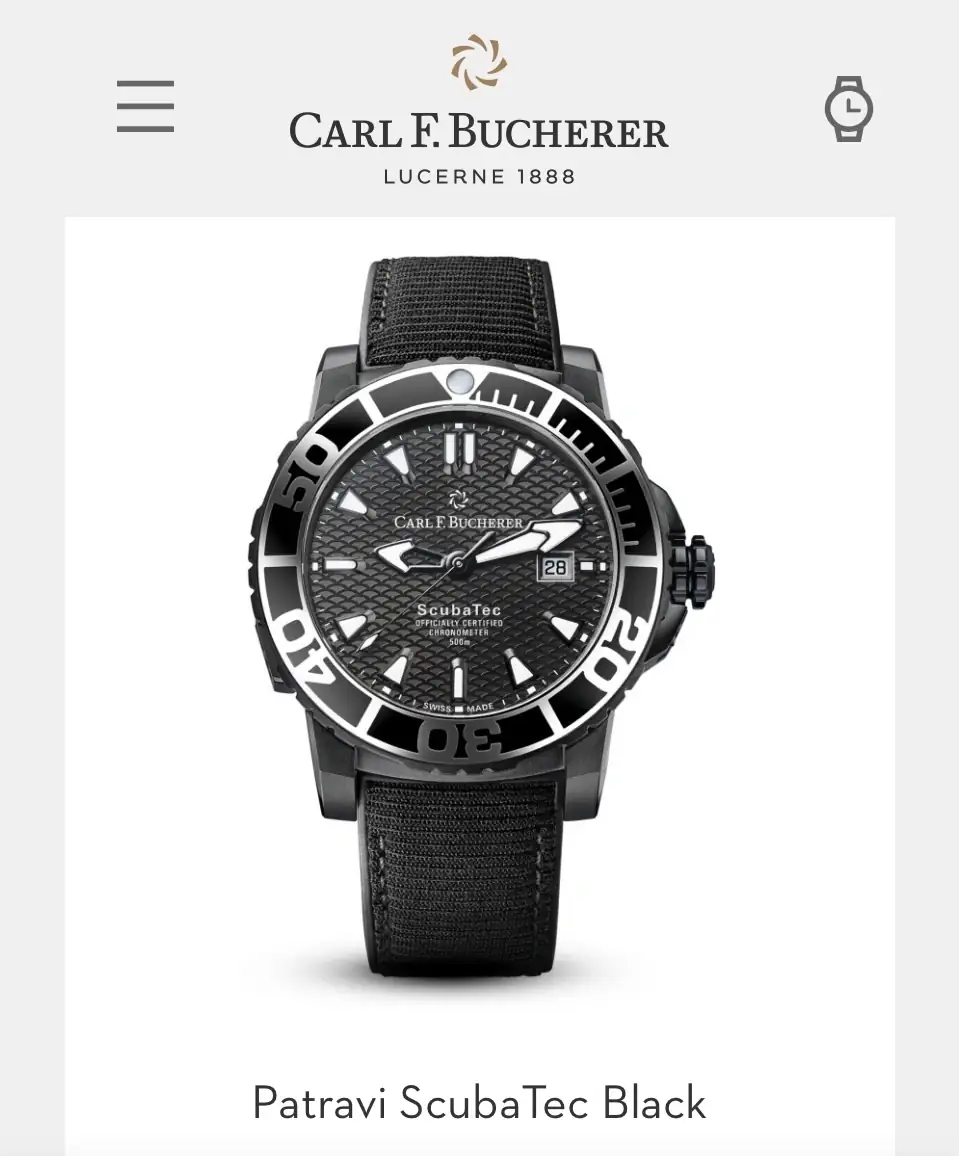Open the hamburger navigation menu
Viewport: 959px width, 1156px height.
pyautogui.click(x=145, y=107)
